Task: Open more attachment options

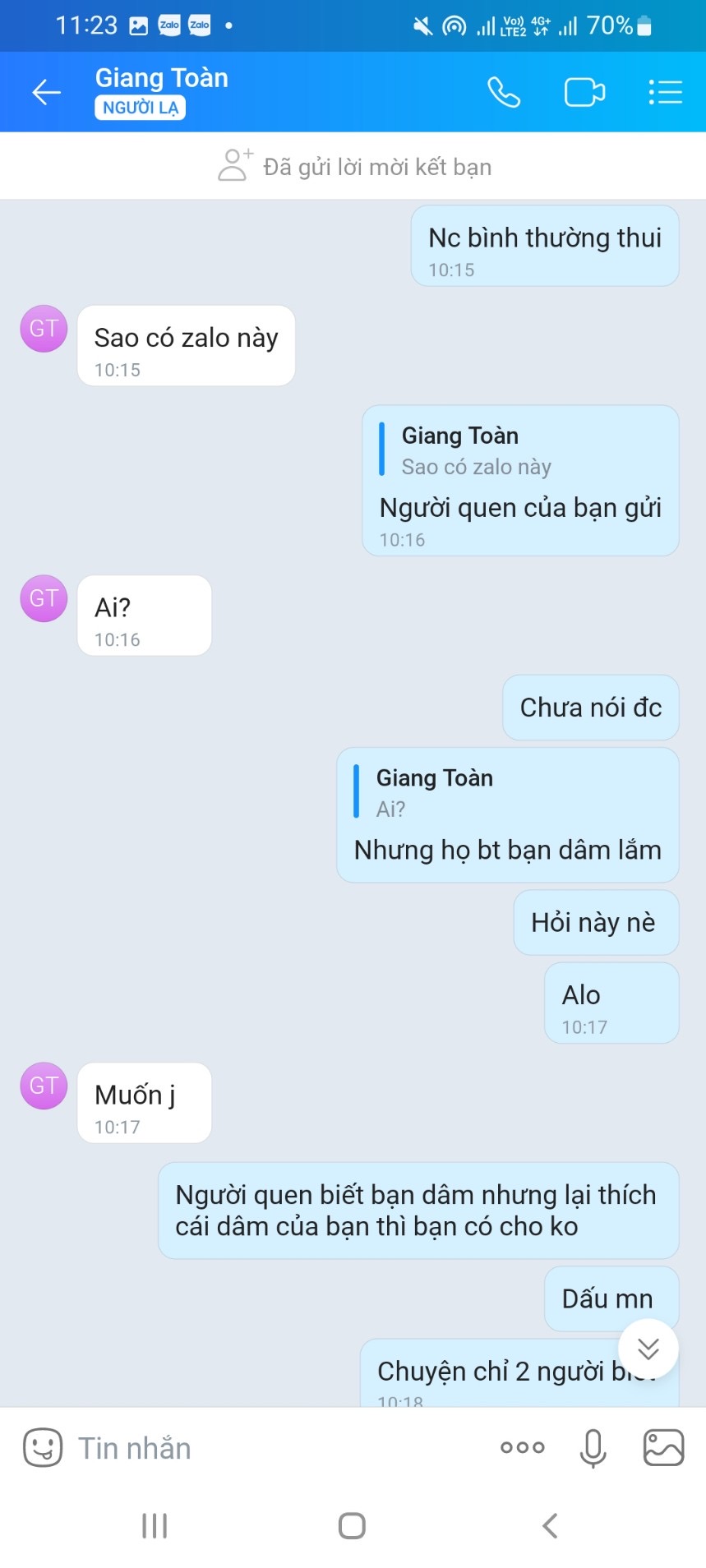Action: 522,1447
